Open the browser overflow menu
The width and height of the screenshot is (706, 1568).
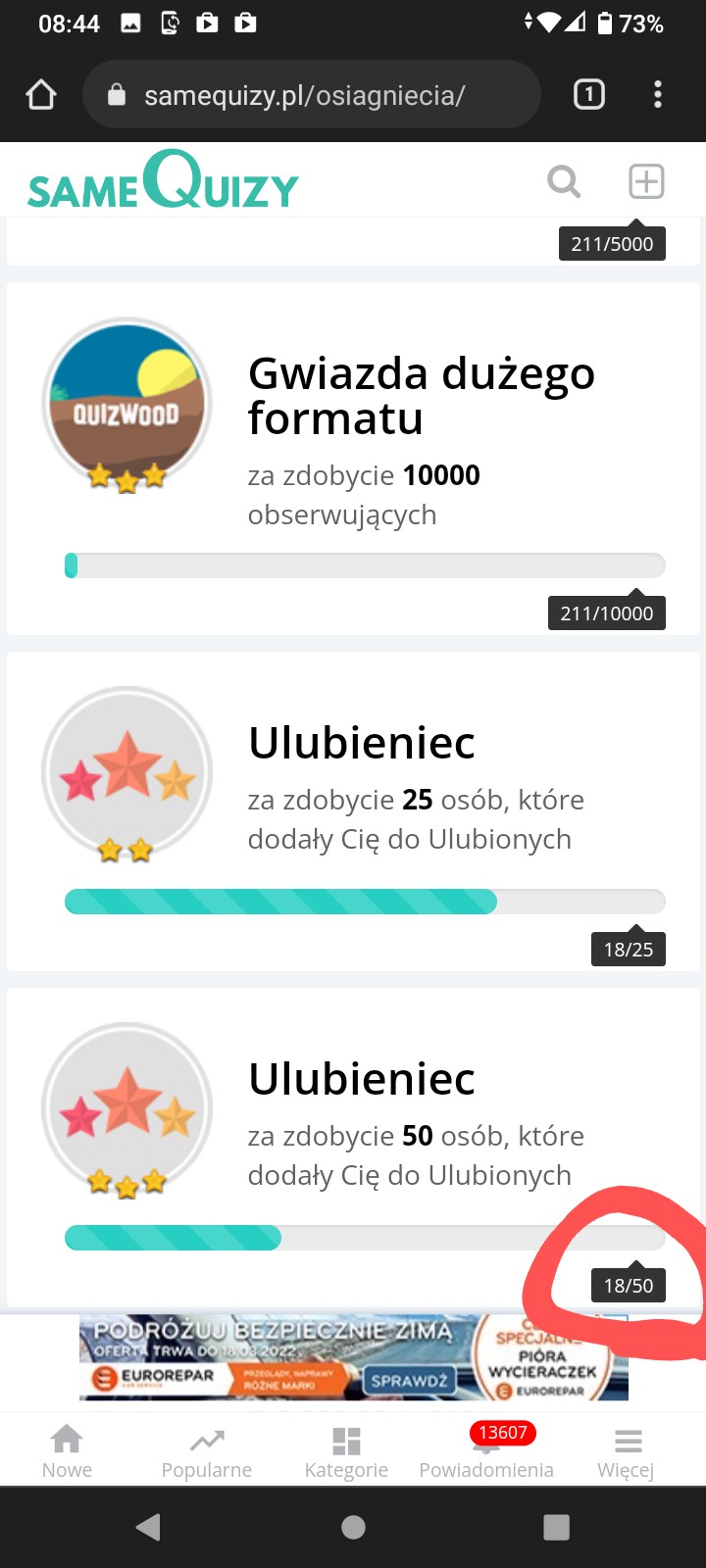(657, 95)
